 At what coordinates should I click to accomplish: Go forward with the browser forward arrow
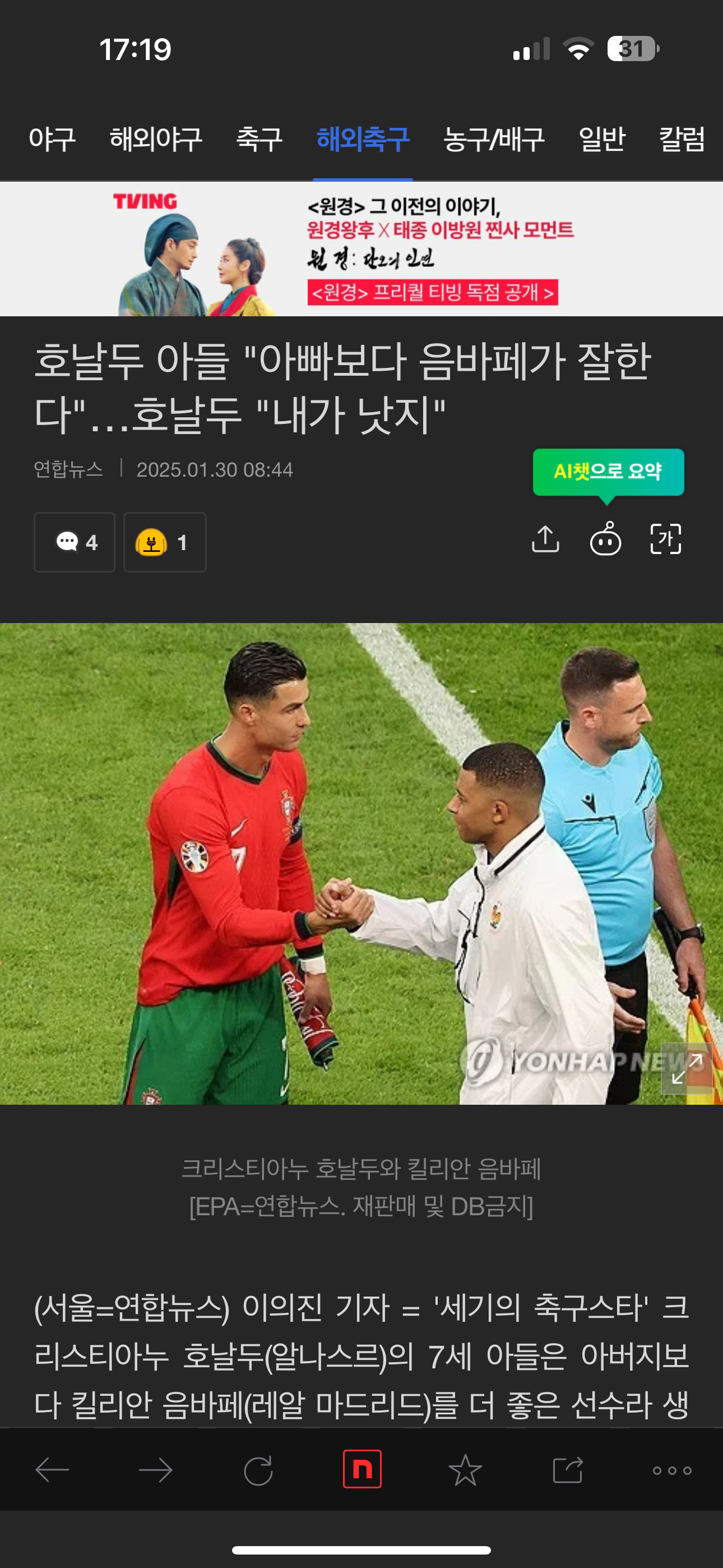pyautogui.click(x=156, y=1470)
